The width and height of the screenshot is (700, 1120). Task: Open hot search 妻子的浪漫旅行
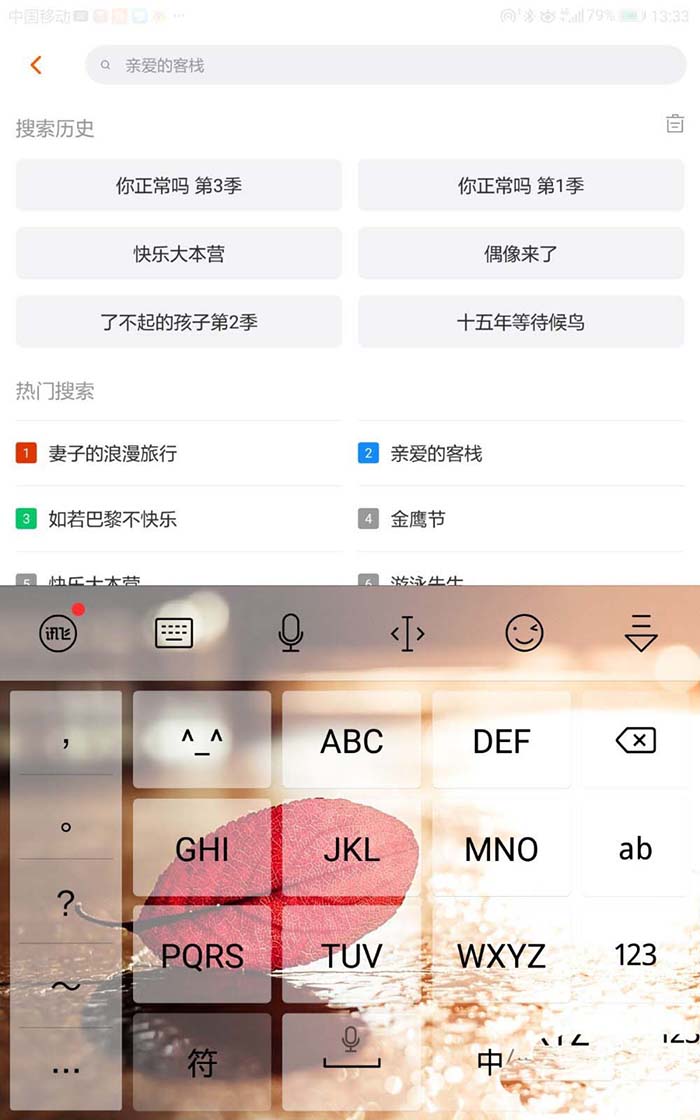(x=112, y=454)
